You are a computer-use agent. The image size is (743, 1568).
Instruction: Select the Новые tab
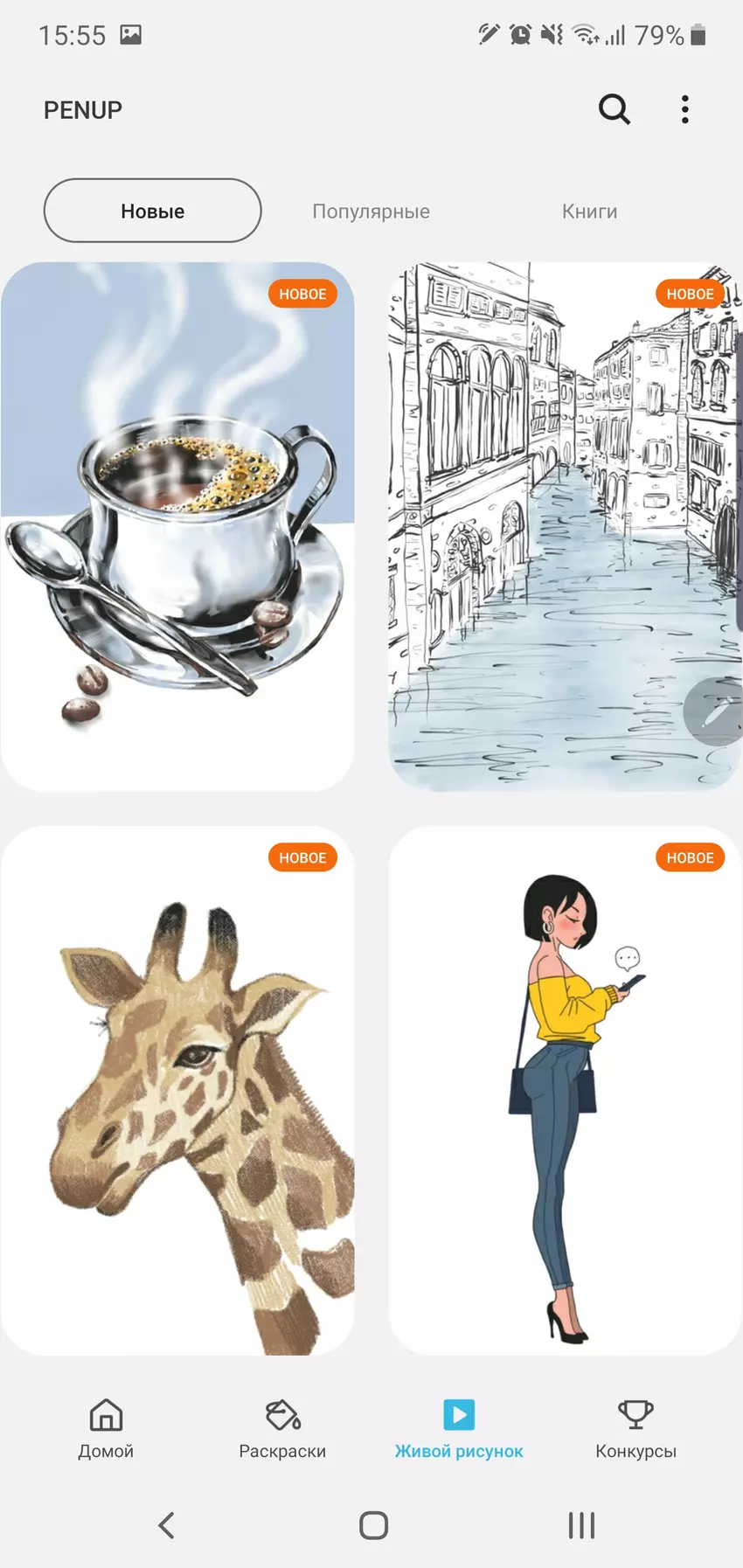coord(152,211)
